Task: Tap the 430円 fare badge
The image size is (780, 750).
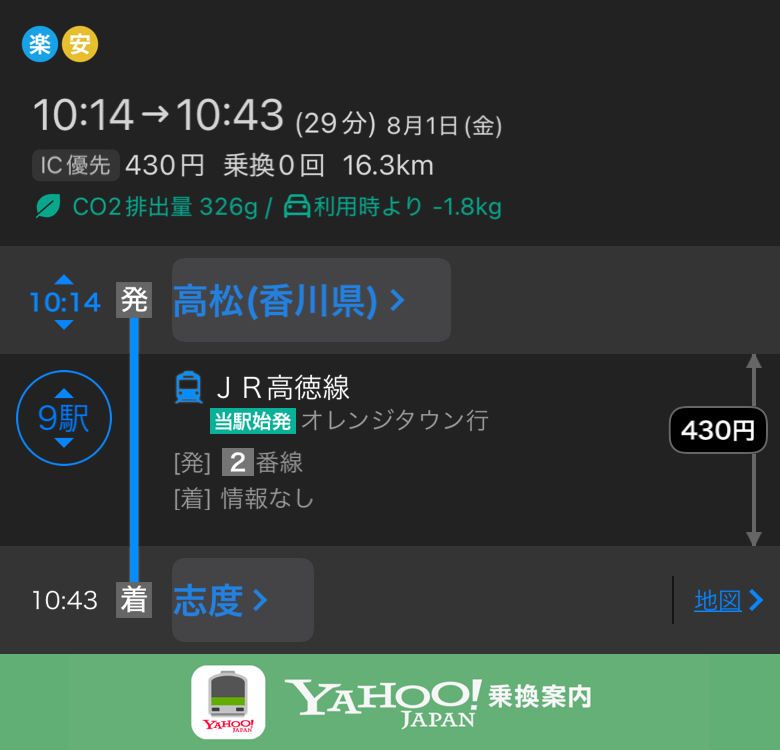Action: tap(718, 431)
